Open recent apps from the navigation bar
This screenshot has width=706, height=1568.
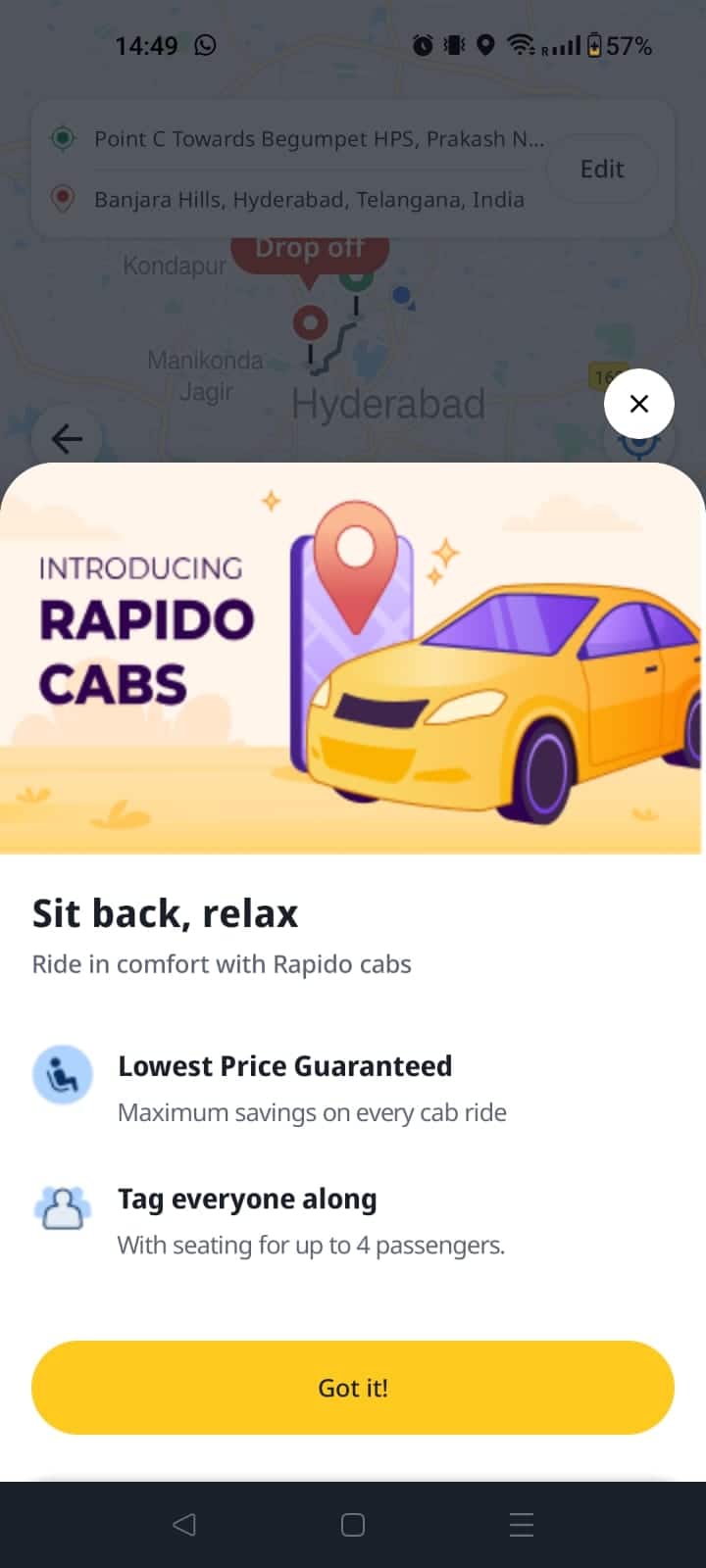[521, 1525]
